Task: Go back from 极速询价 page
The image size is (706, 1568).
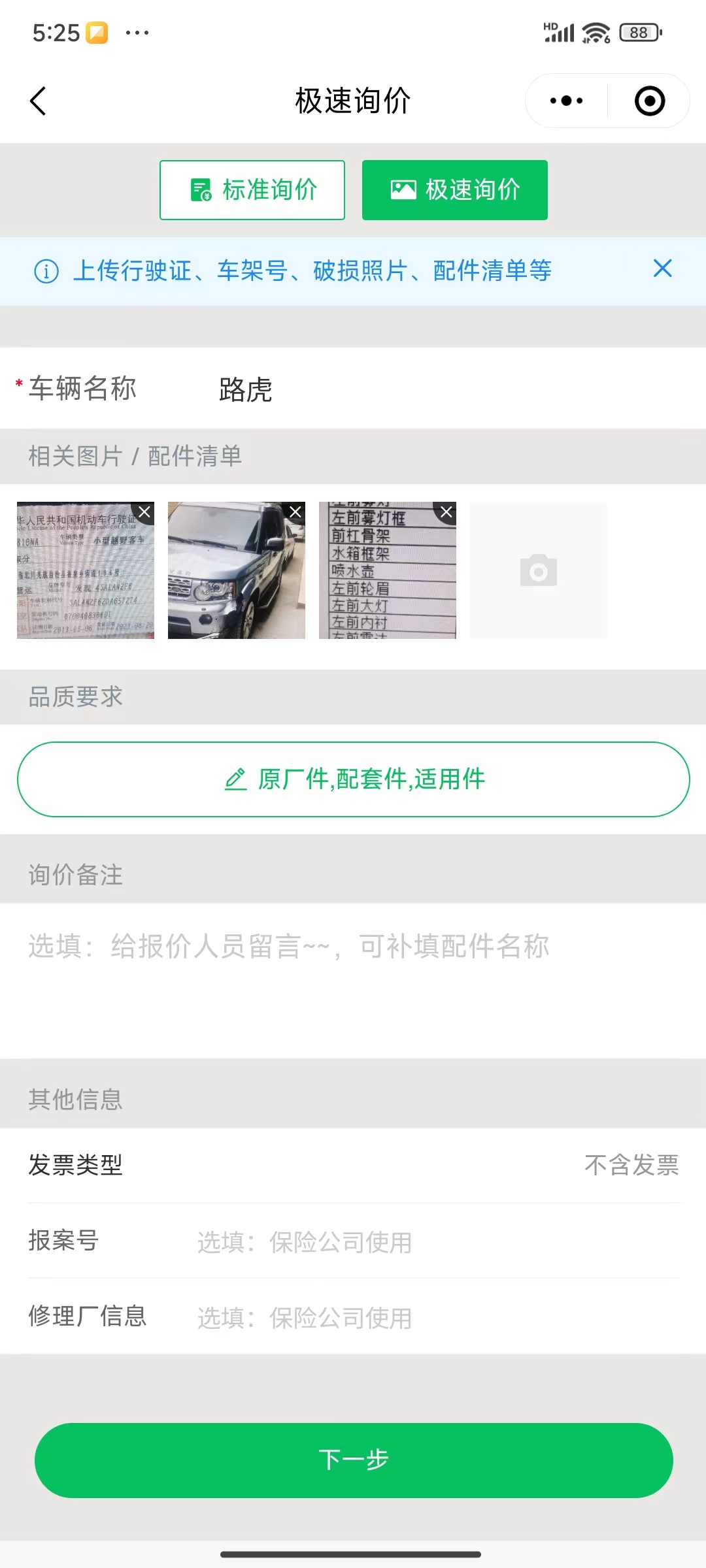Action: (x=38, y=101)
